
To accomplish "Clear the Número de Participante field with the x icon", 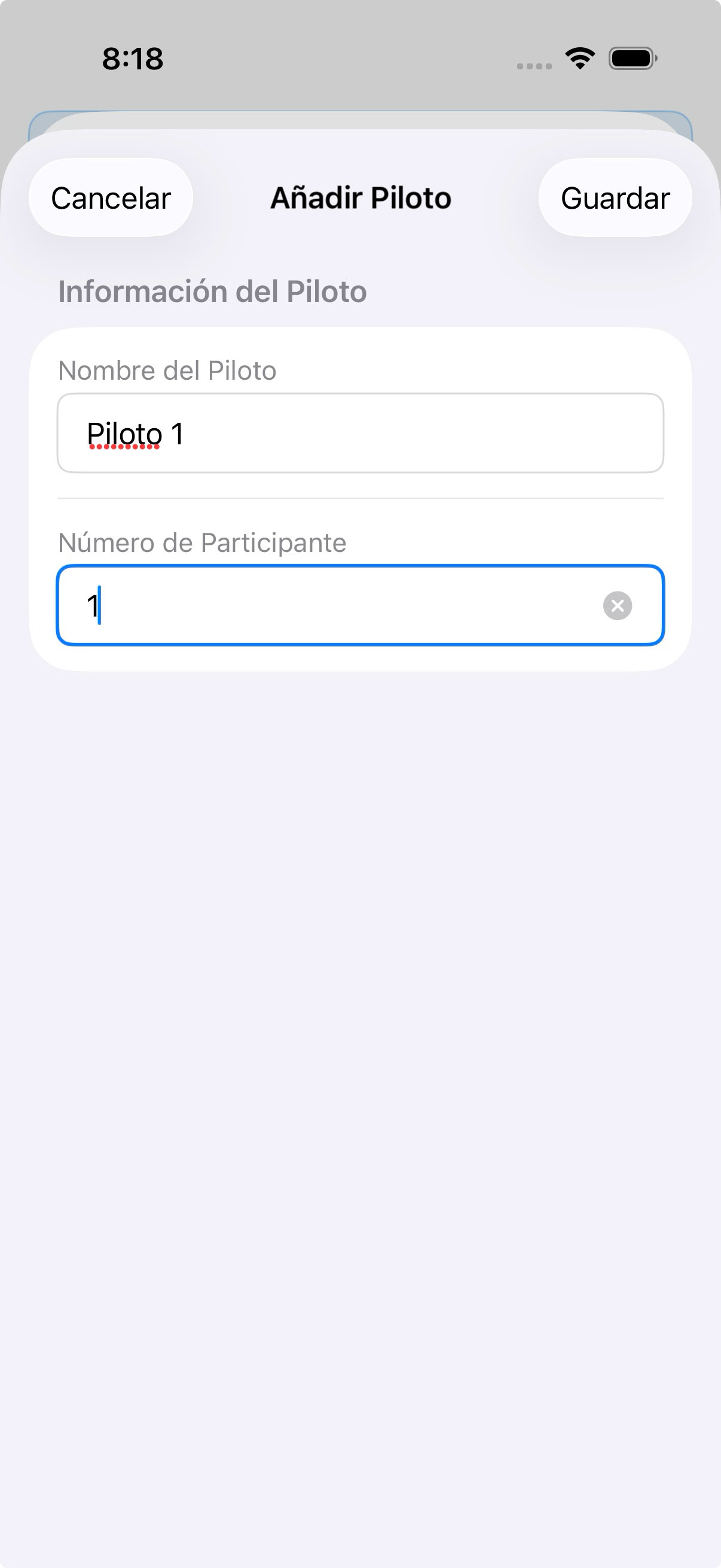I will 618,605.
